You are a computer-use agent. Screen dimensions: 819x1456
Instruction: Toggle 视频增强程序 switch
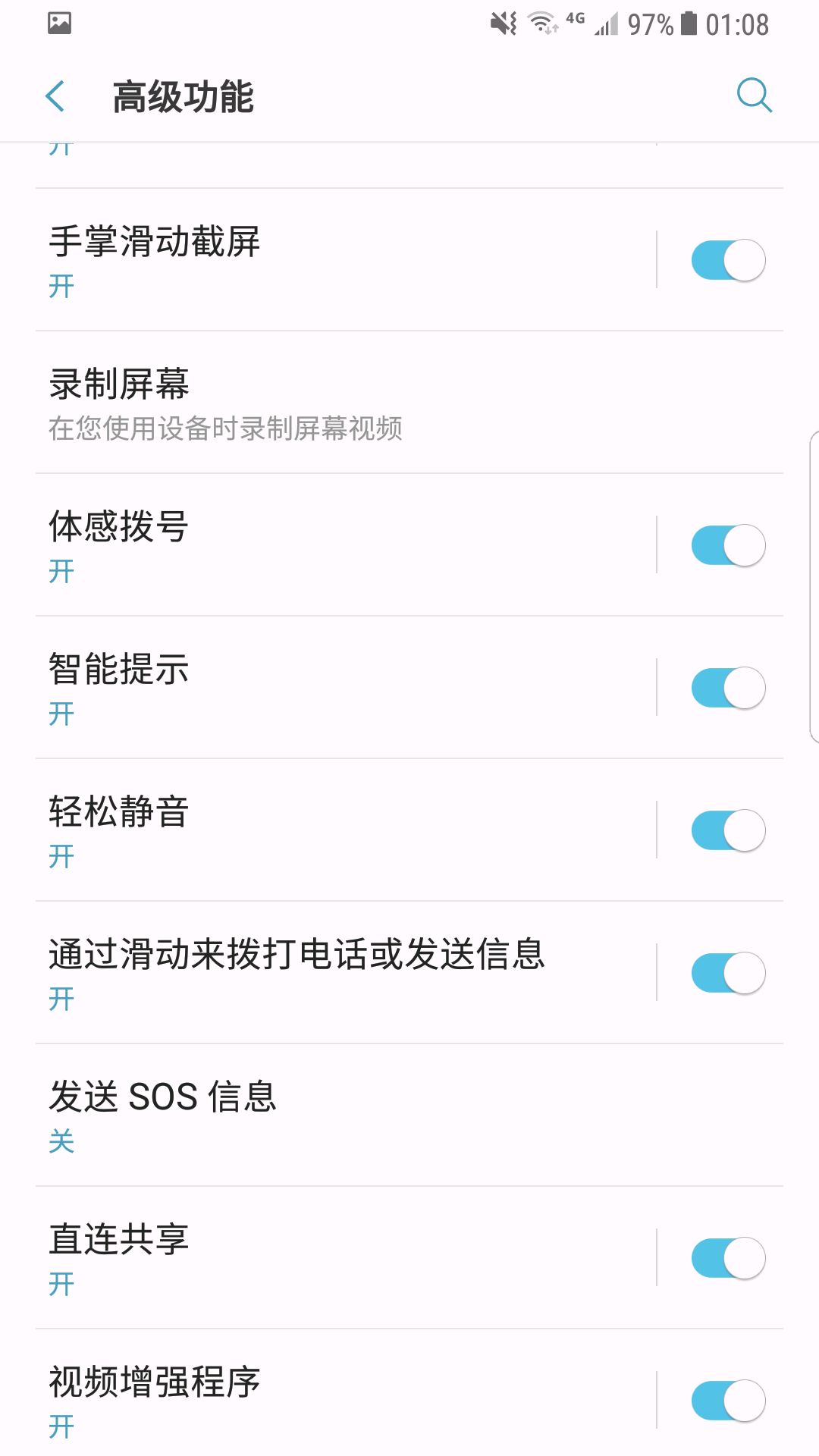[x=727, y=1401]
